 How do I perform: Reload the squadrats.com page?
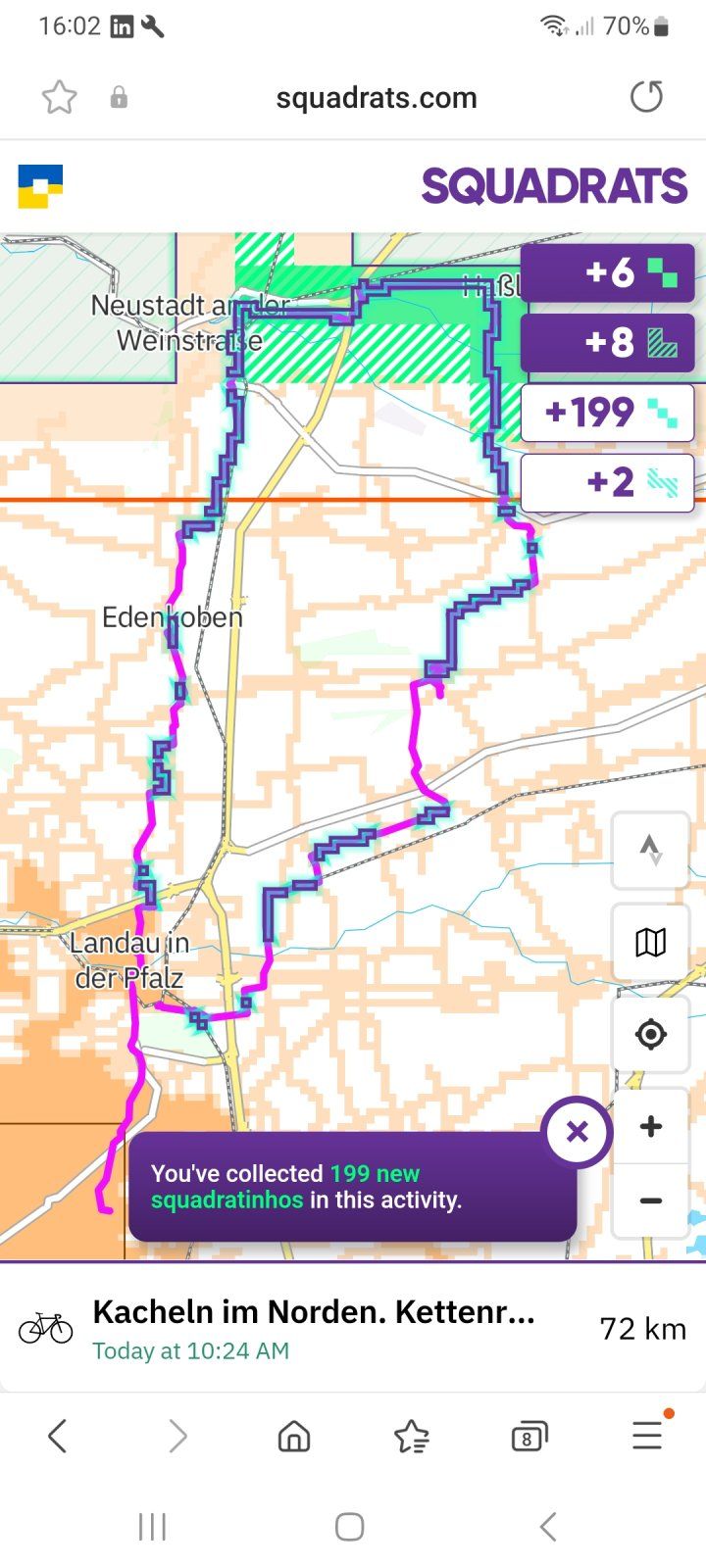point(646,97)
